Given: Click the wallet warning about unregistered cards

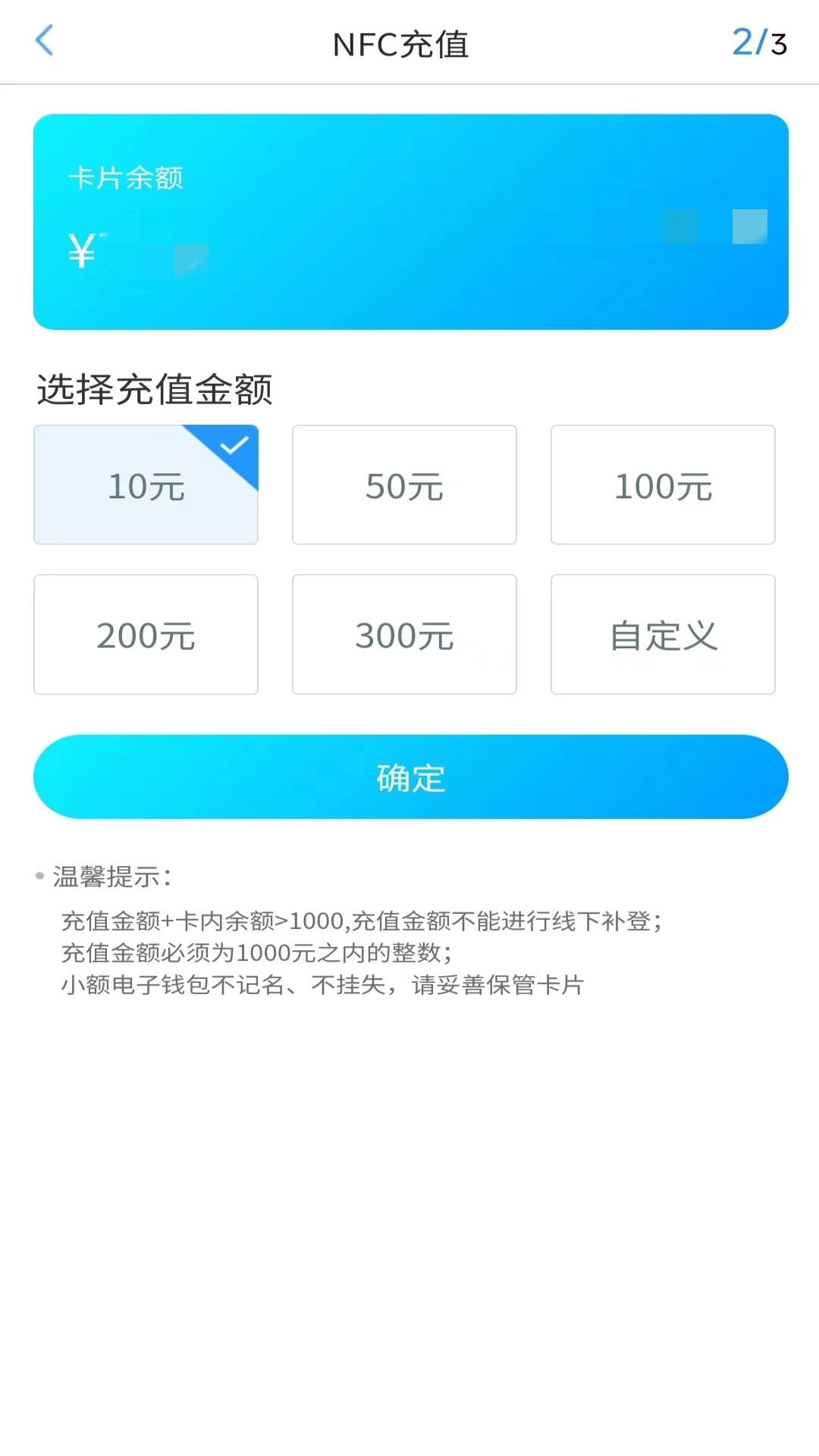Looking at the screenshot, I should 322,985.
